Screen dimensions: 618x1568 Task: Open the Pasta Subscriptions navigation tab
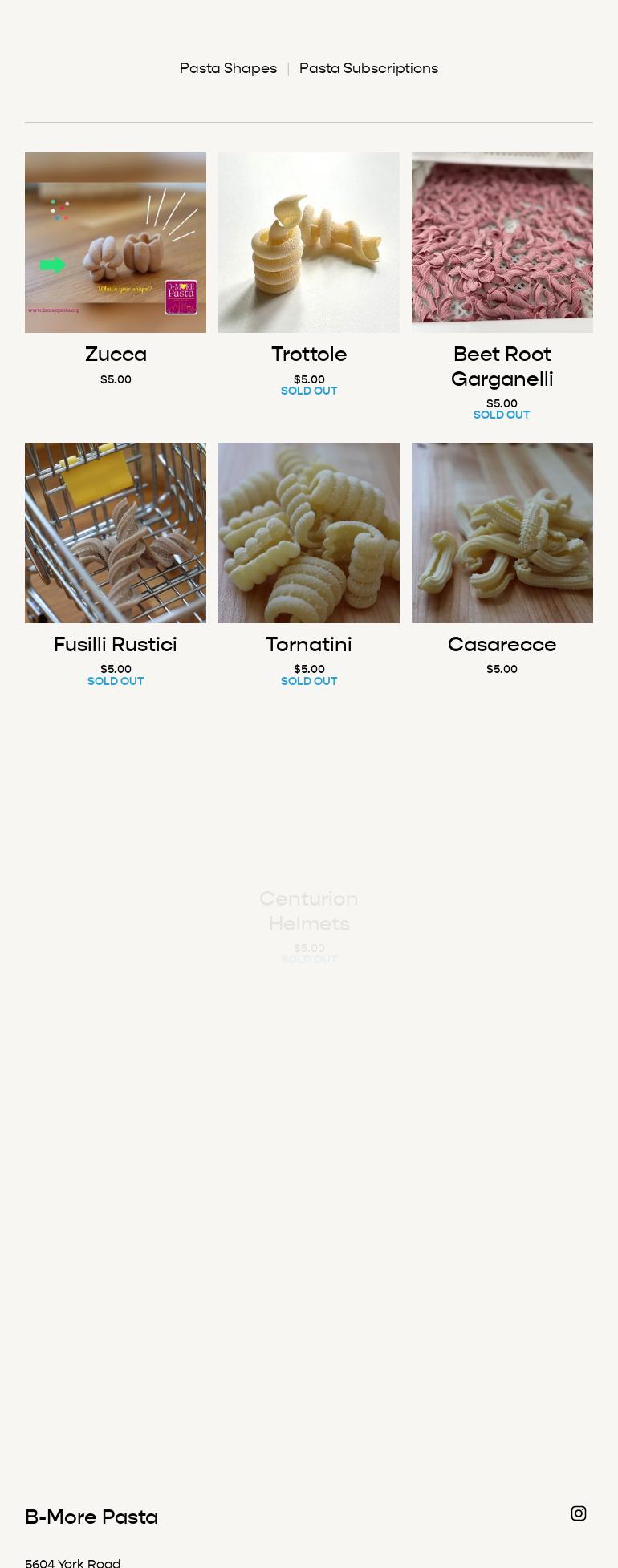click(x=368, y=69)
